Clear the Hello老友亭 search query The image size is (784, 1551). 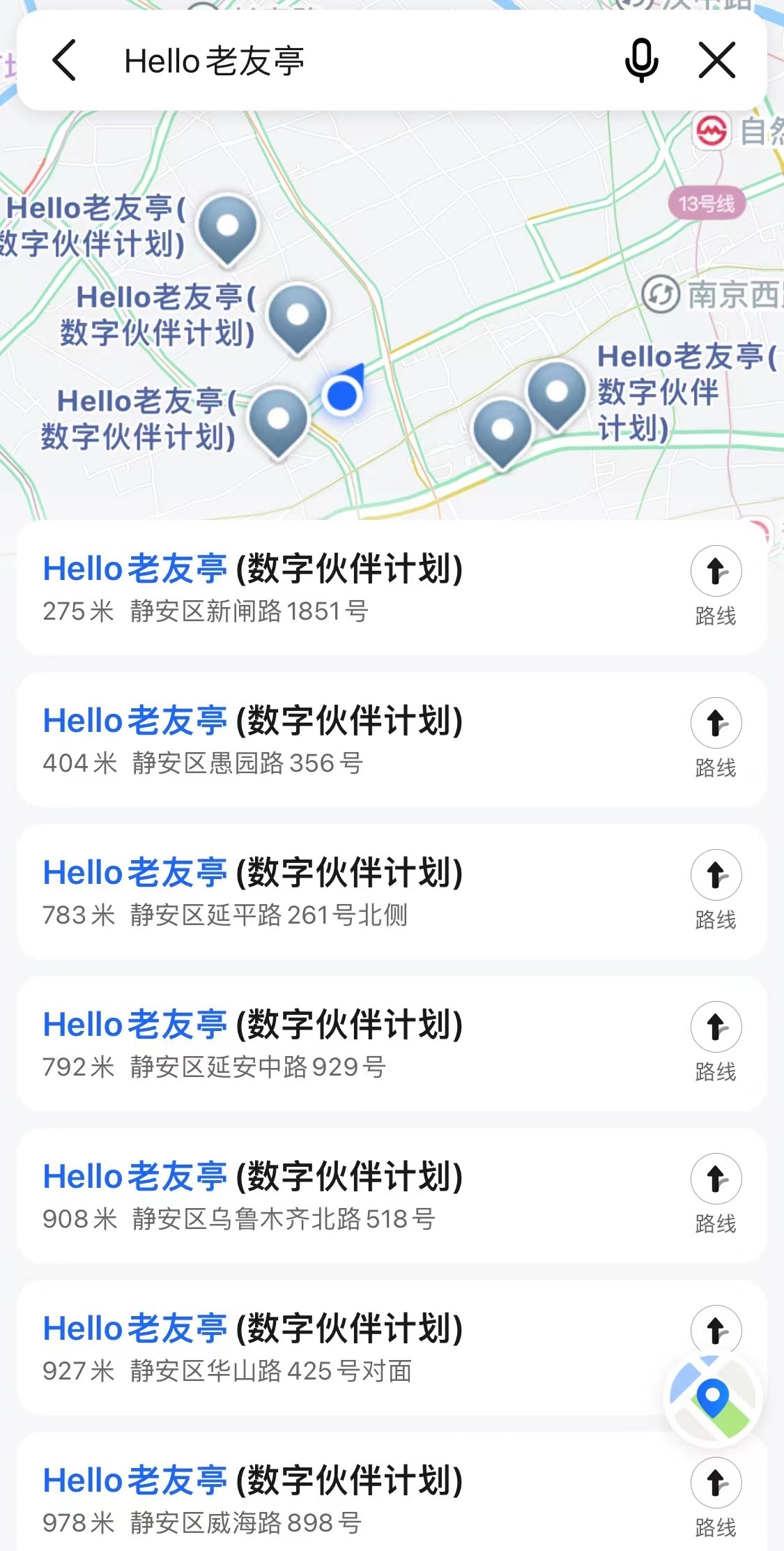click(717, 61)
